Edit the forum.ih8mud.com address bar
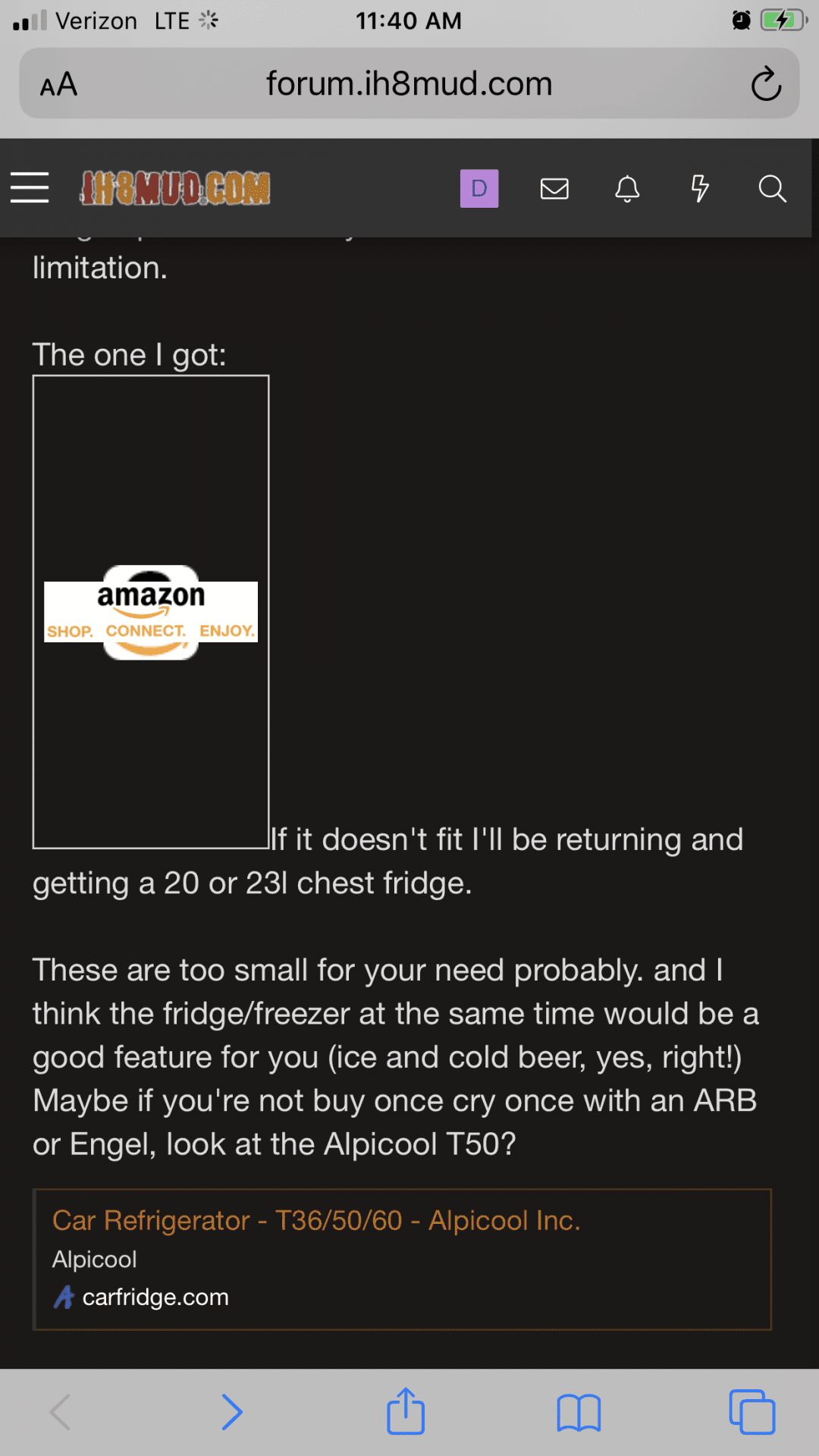Screen dimensions: 819x1456 pyautogui.click(x=409, y=83)
